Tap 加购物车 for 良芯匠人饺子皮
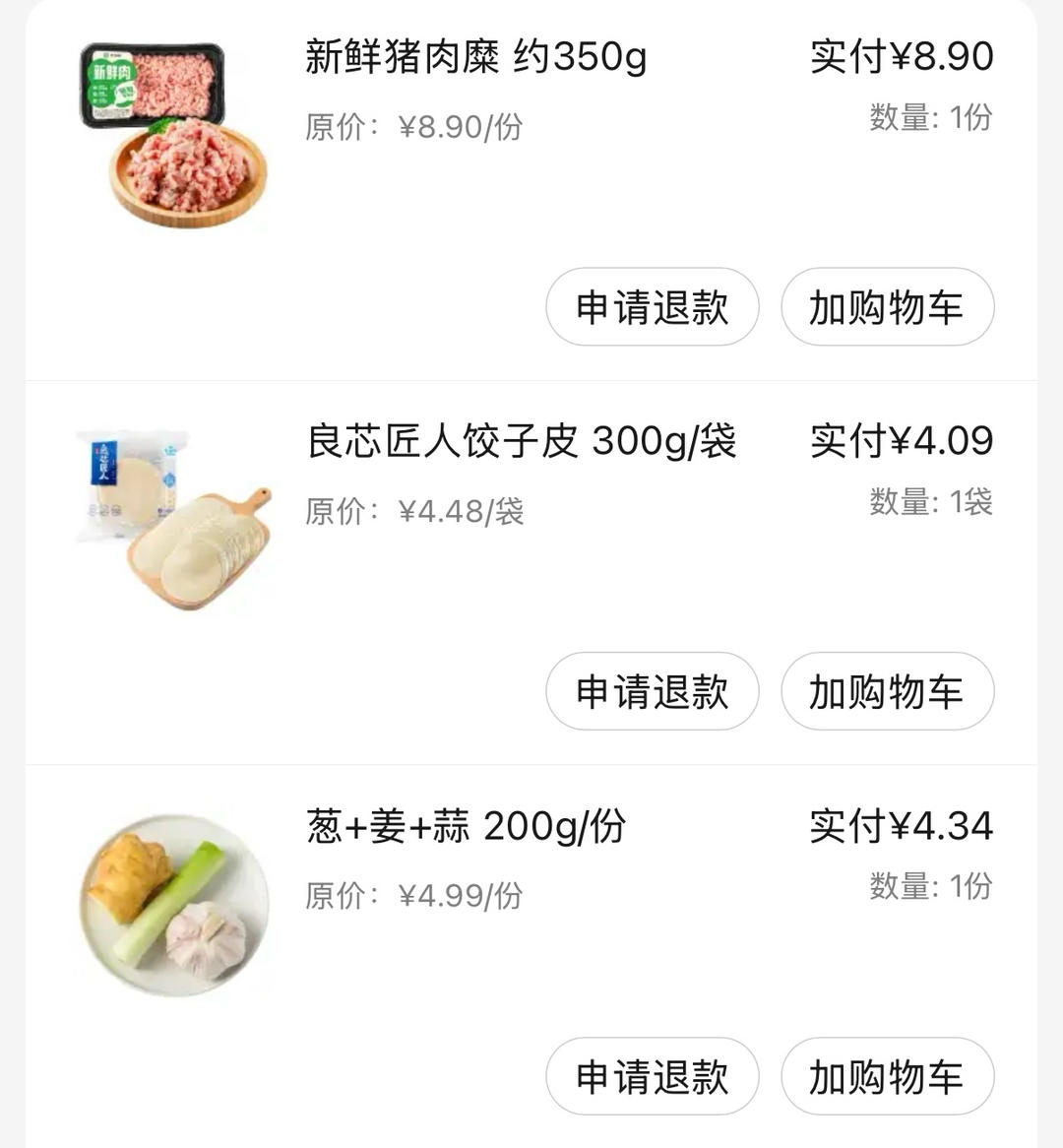Image resolution: width=1063 pixels, height=1148 pixels. 887,692
